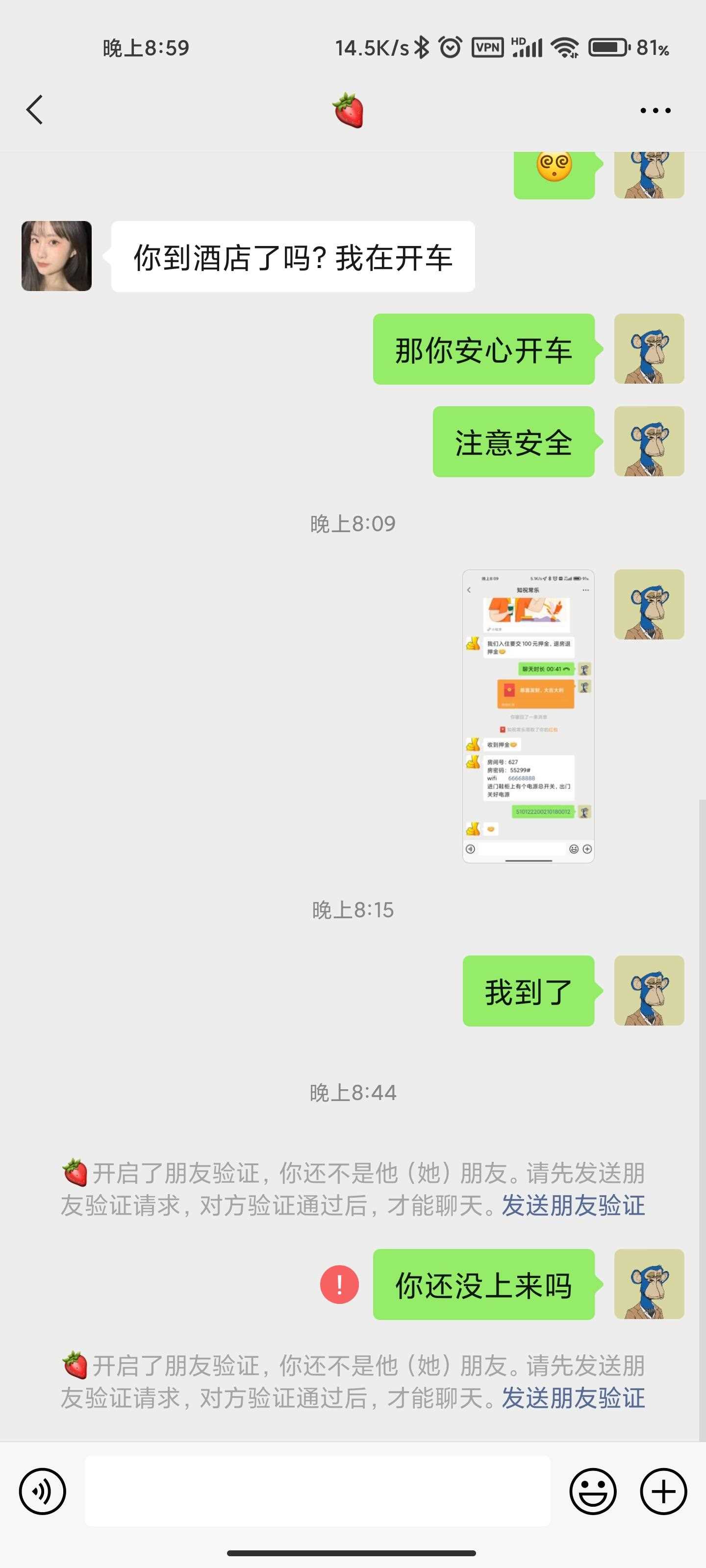
Task: Focus the message text field
Action: 317,1491
